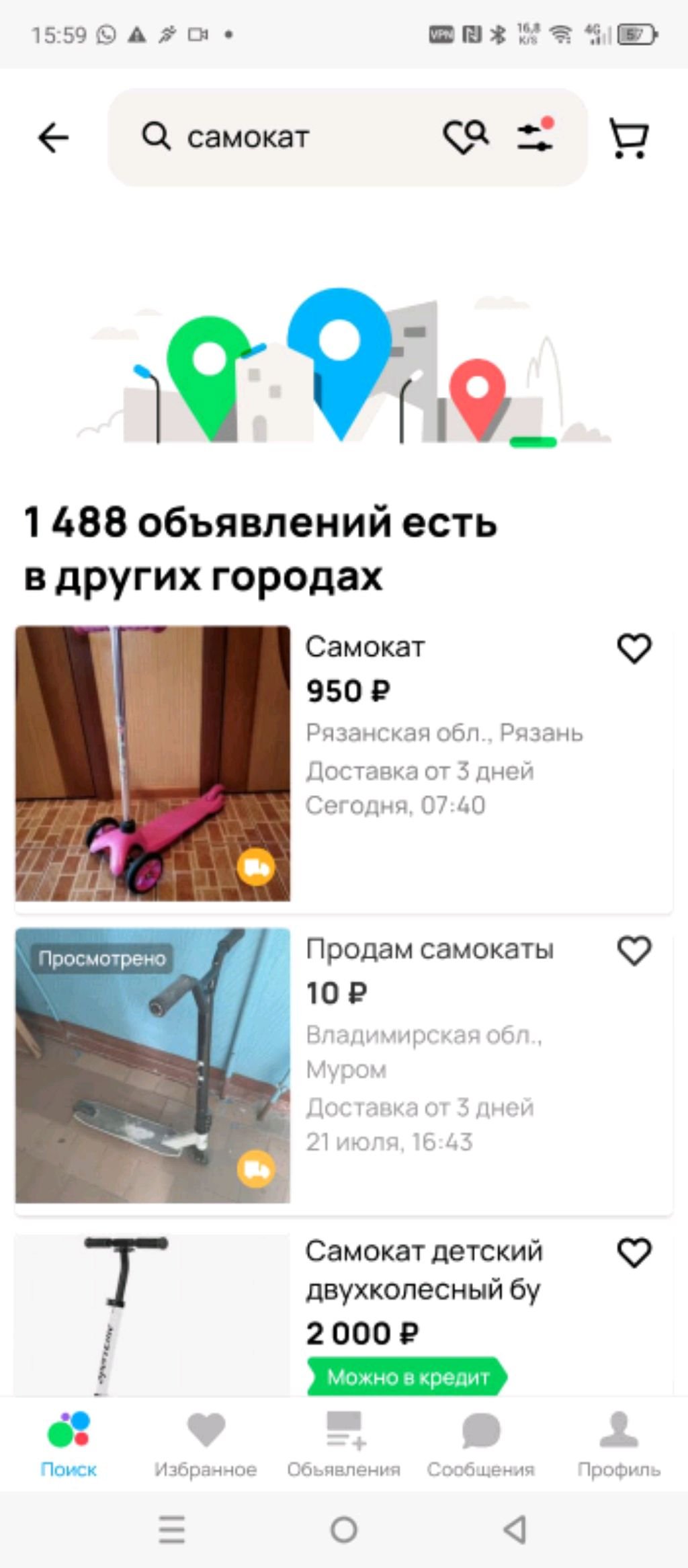688x1568 pixels.
Task: Add the 950 ₽ Самокат to favorites
Action: [x=634, y=649]
